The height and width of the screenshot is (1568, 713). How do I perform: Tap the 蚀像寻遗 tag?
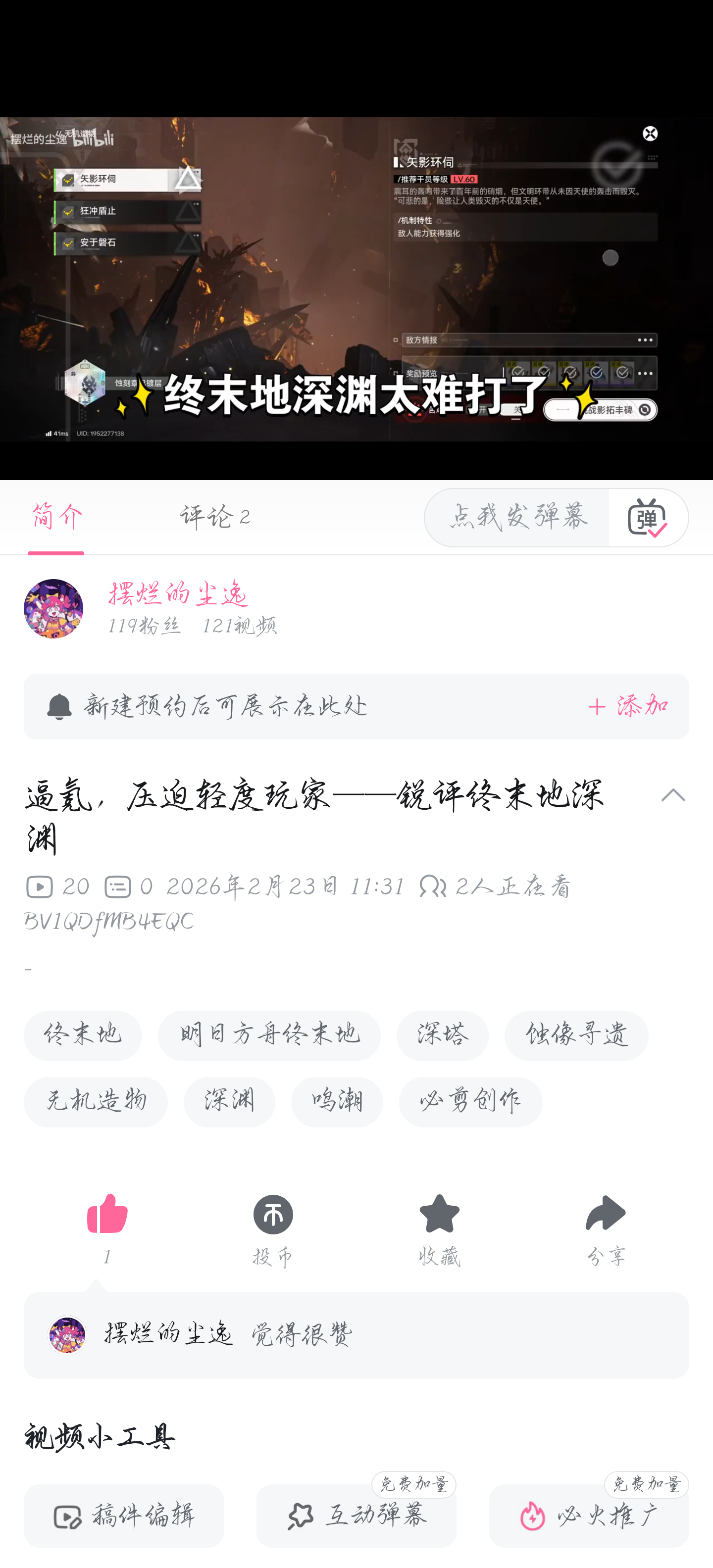click(x=576, y=1035)
